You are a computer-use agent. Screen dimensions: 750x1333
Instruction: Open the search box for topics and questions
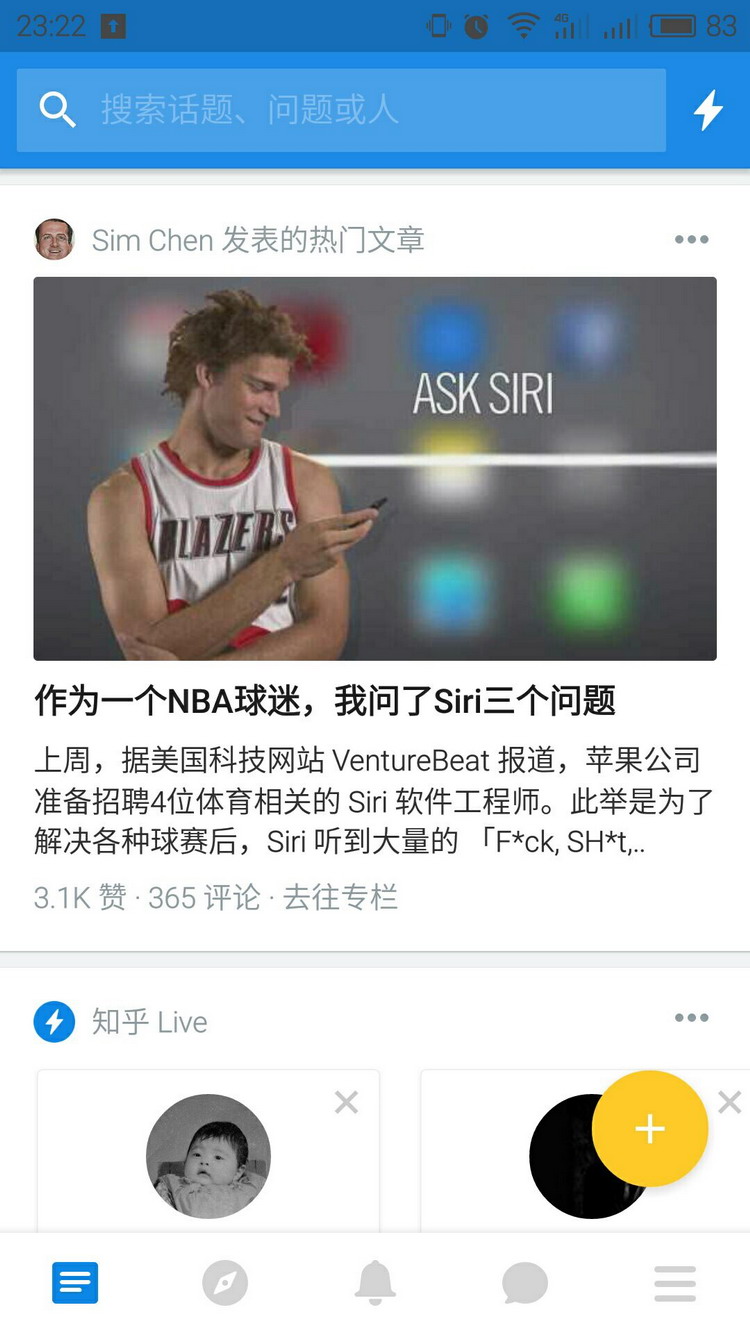[340, 110]
